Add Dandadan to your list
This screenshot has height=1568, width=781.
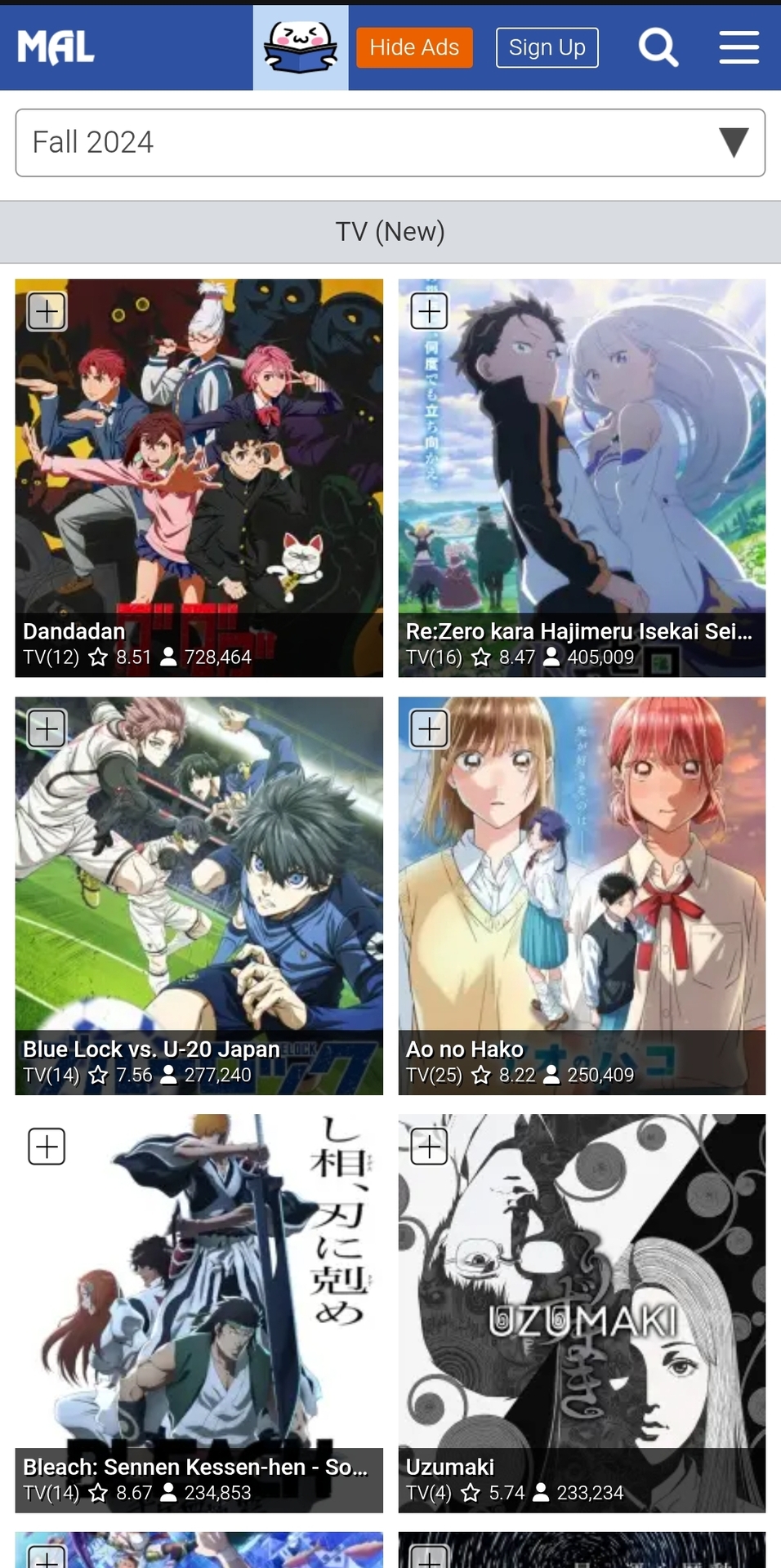(47, 311)
